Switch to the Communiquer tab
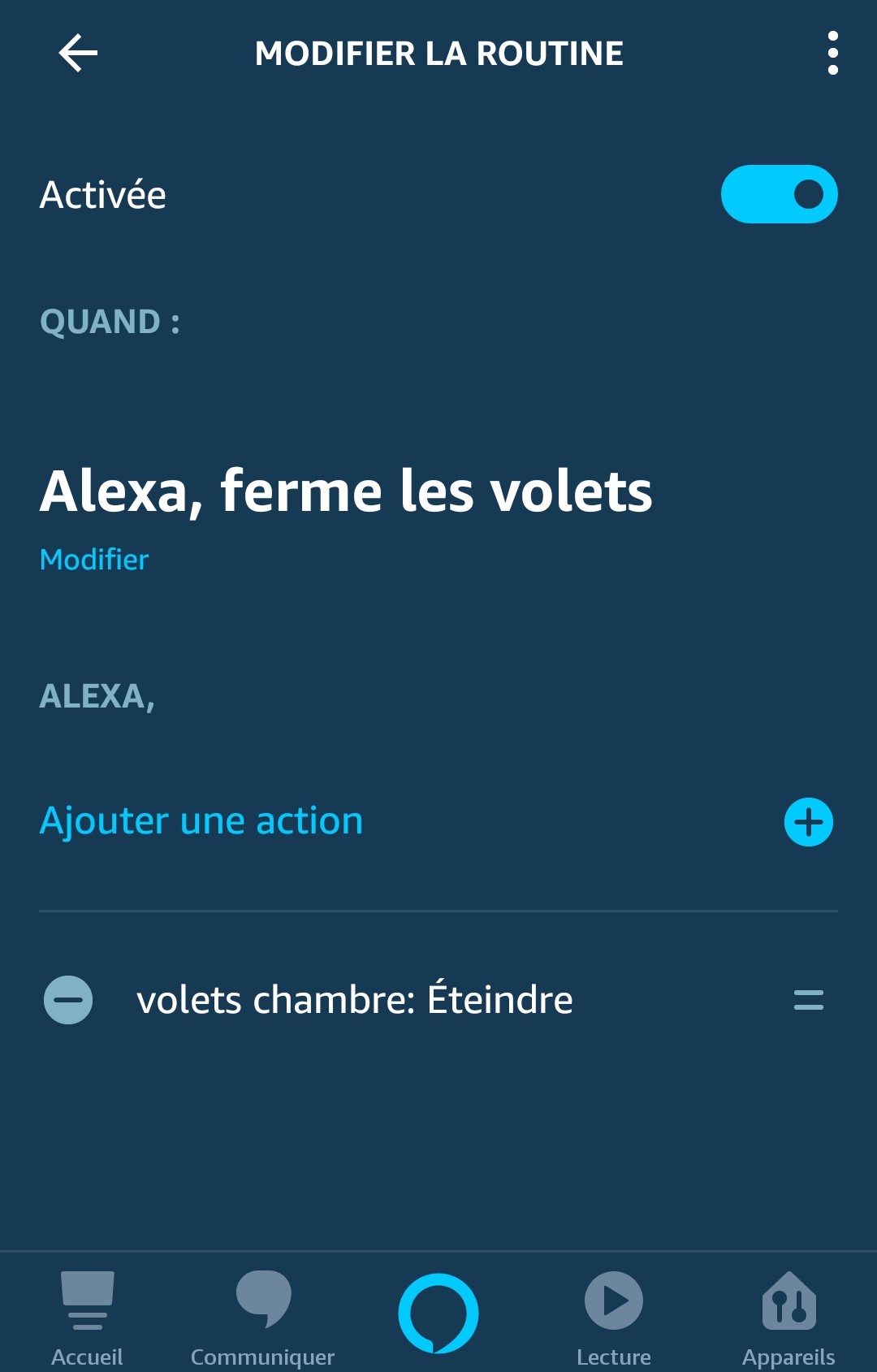Viewport: 877px width, 1372px height. [262, 1318]
